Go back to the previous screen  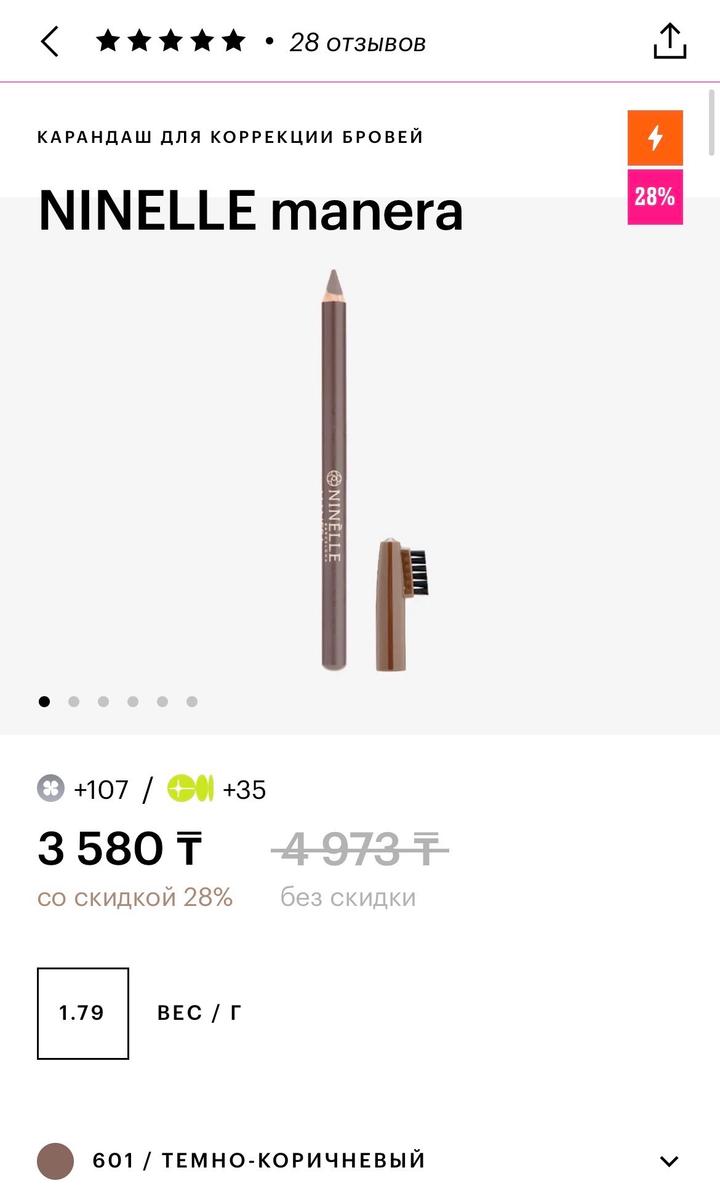49,42
